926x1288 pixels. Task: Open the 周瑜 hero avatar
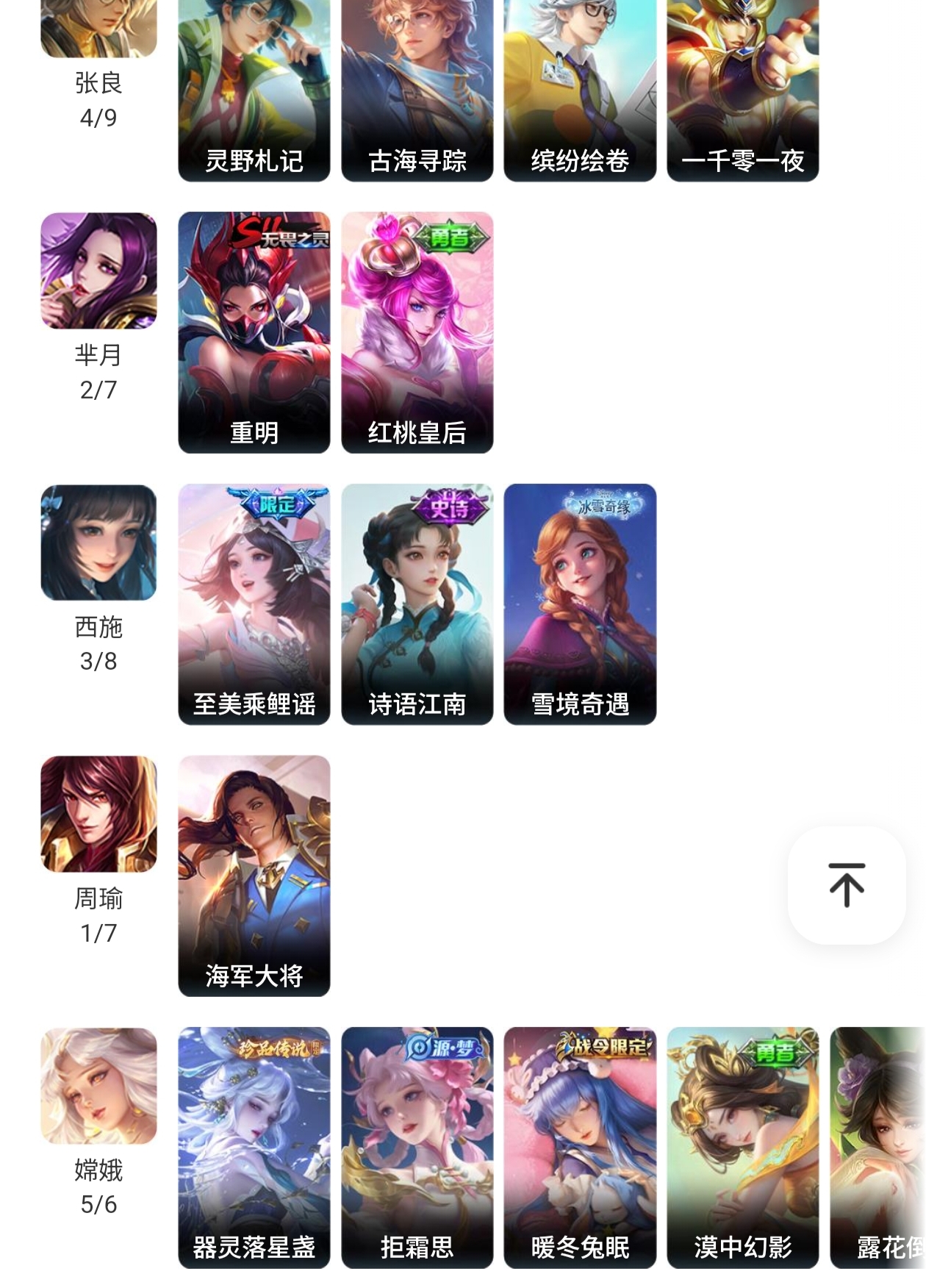click(98, 814)
